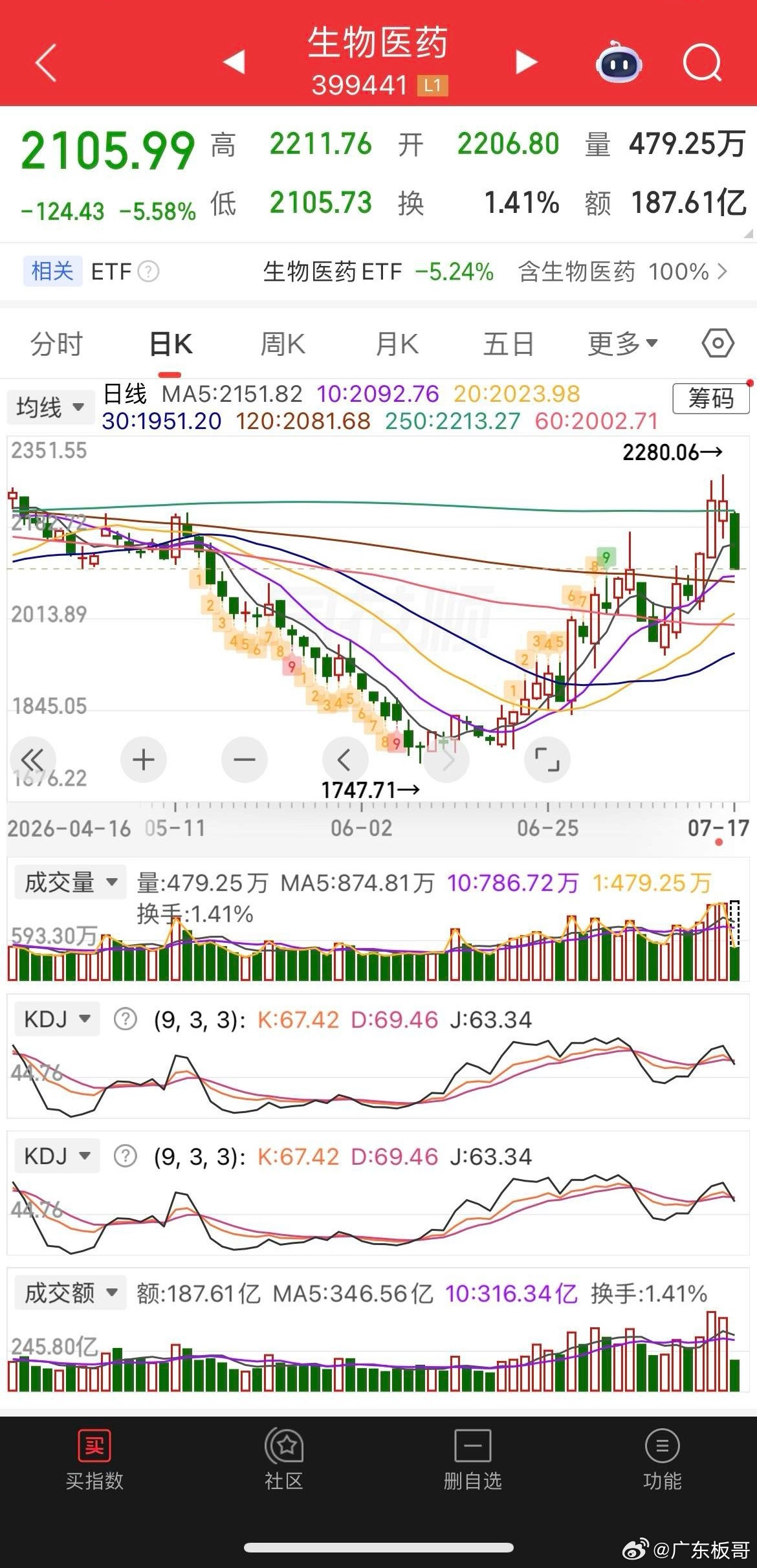Open the robot assistant icon
This screenshot has height=1568, width=757.
click(x=619, y=62)
